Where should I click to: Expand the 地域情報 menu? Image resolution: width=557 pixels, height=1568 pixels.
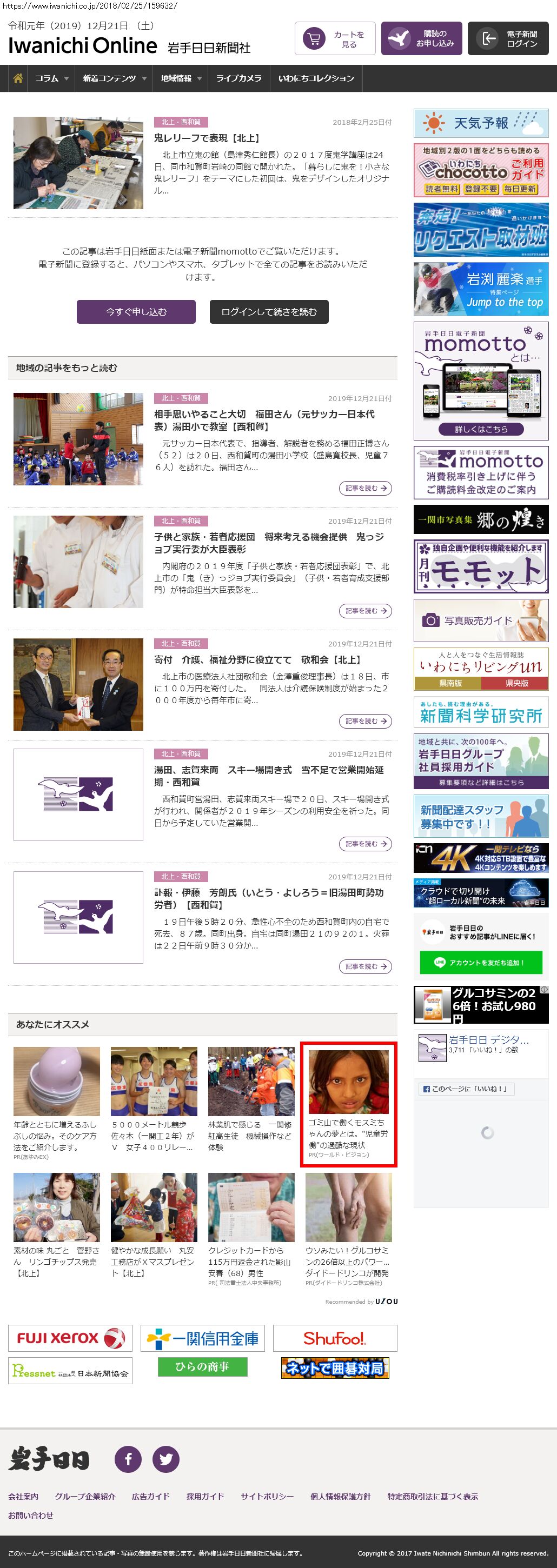tap(181, 78)
